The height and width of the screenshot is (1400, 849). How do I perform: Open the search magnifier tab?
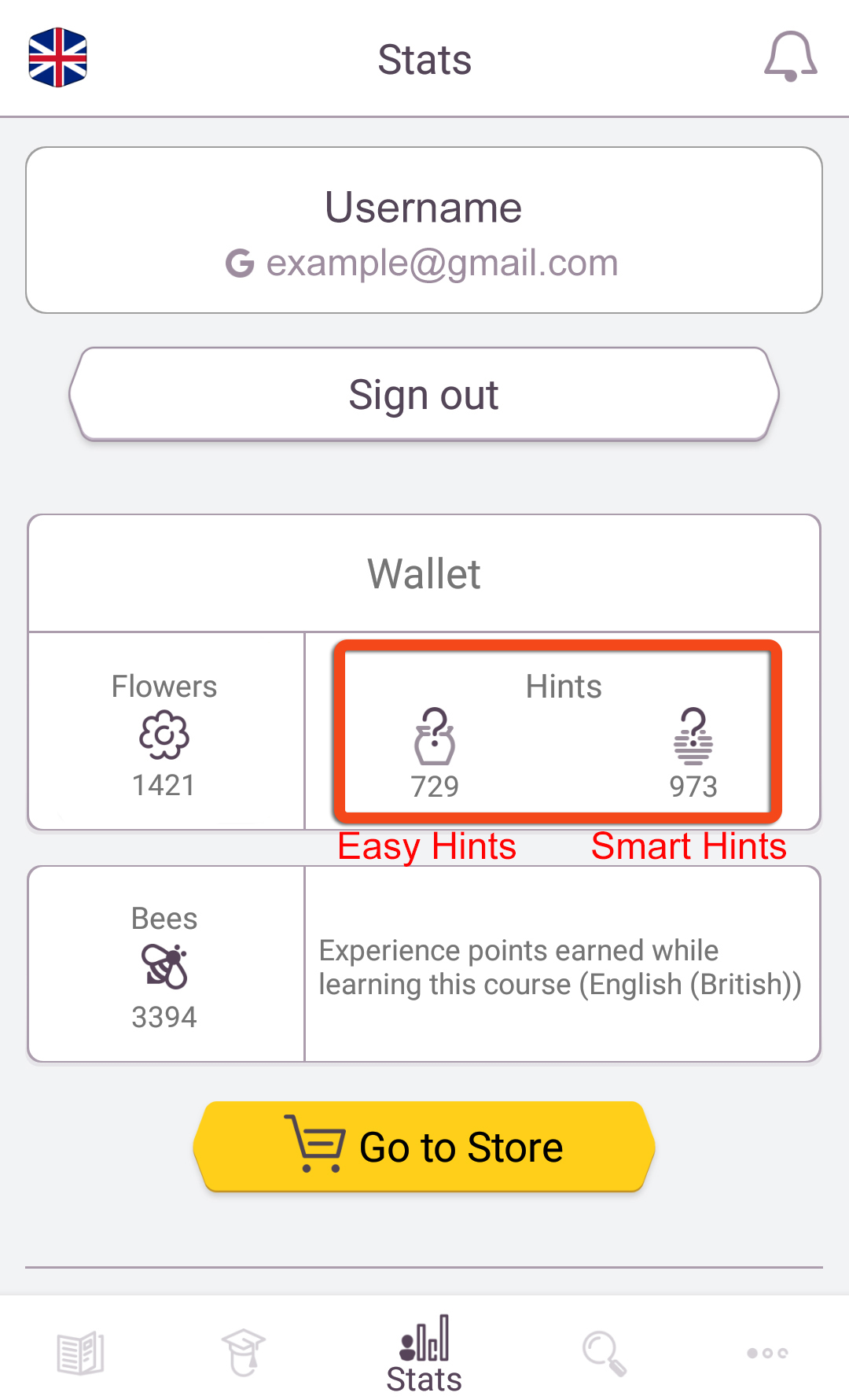tap(604, 1353)
